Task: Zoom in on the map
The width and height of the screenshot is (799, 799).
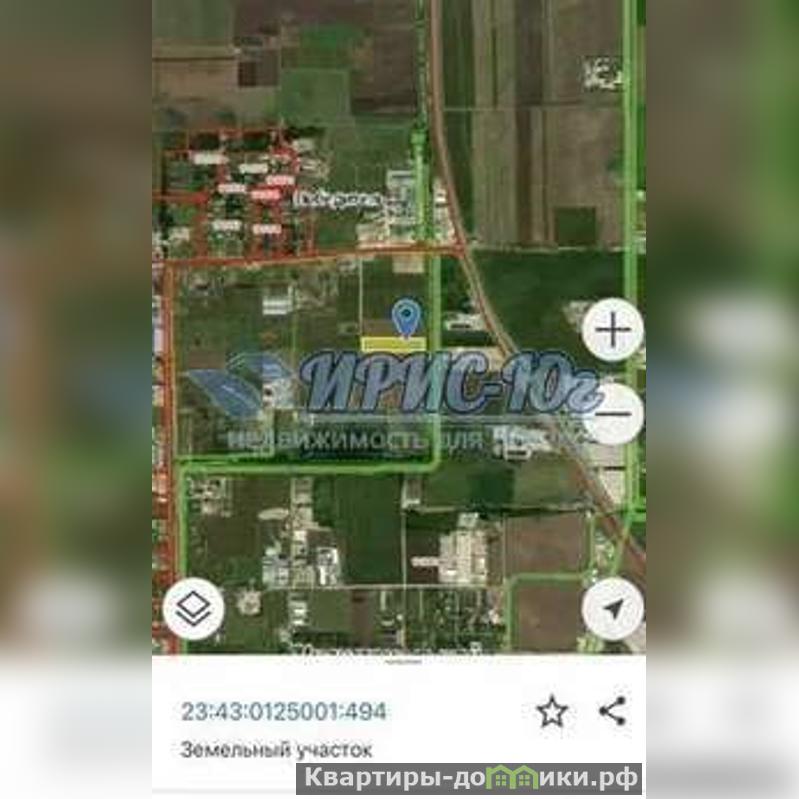Action: 613,328
